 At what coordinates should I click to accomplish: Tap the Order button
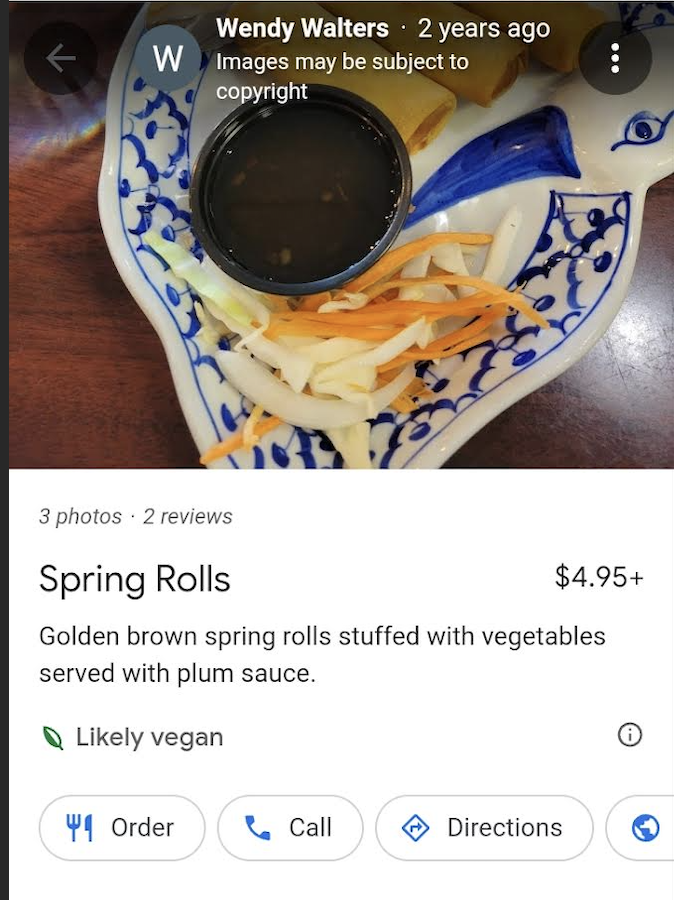click(122, 828)
